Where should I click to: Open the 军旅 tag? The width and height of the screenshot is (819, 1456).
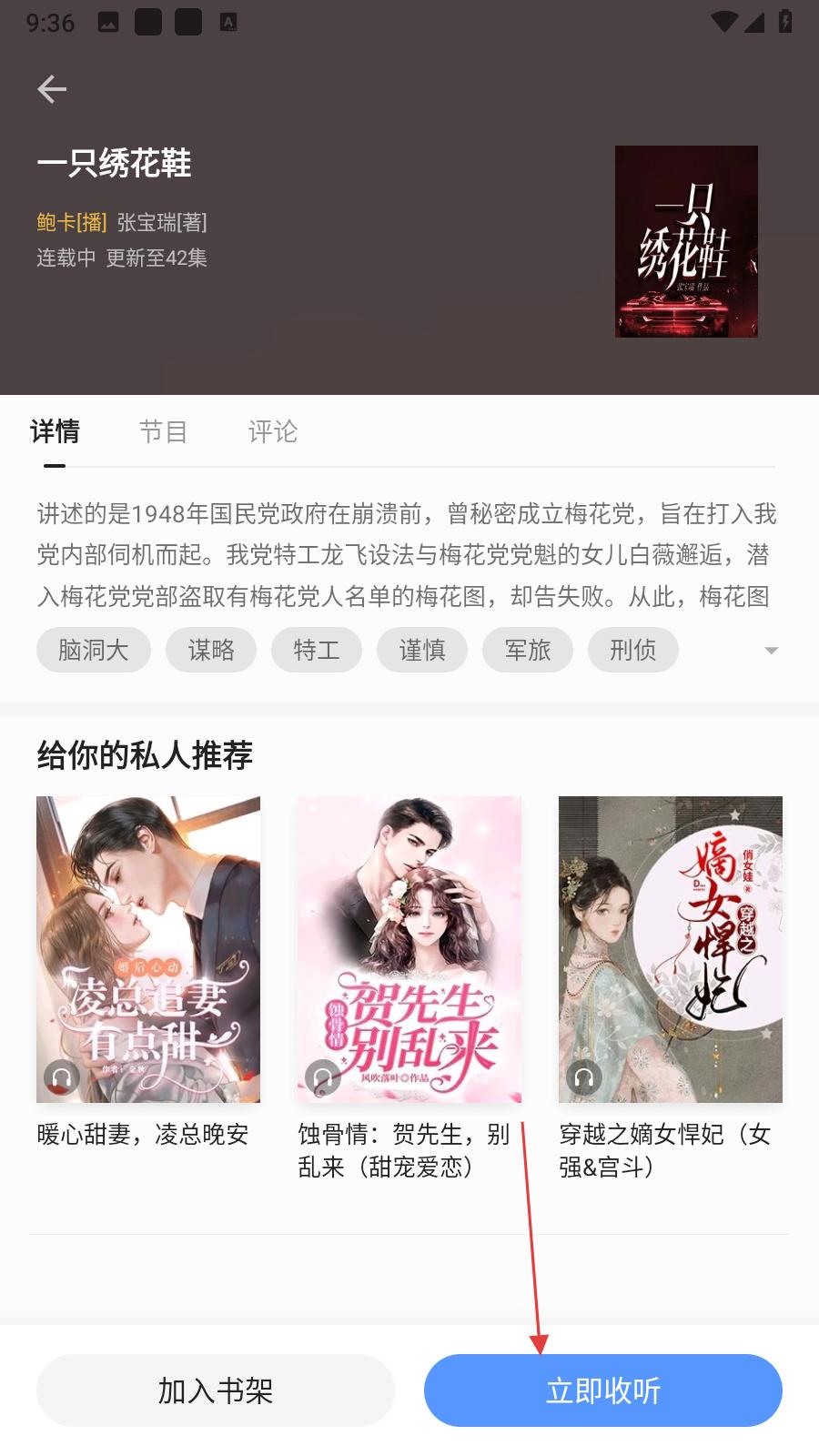coord(528,650)
